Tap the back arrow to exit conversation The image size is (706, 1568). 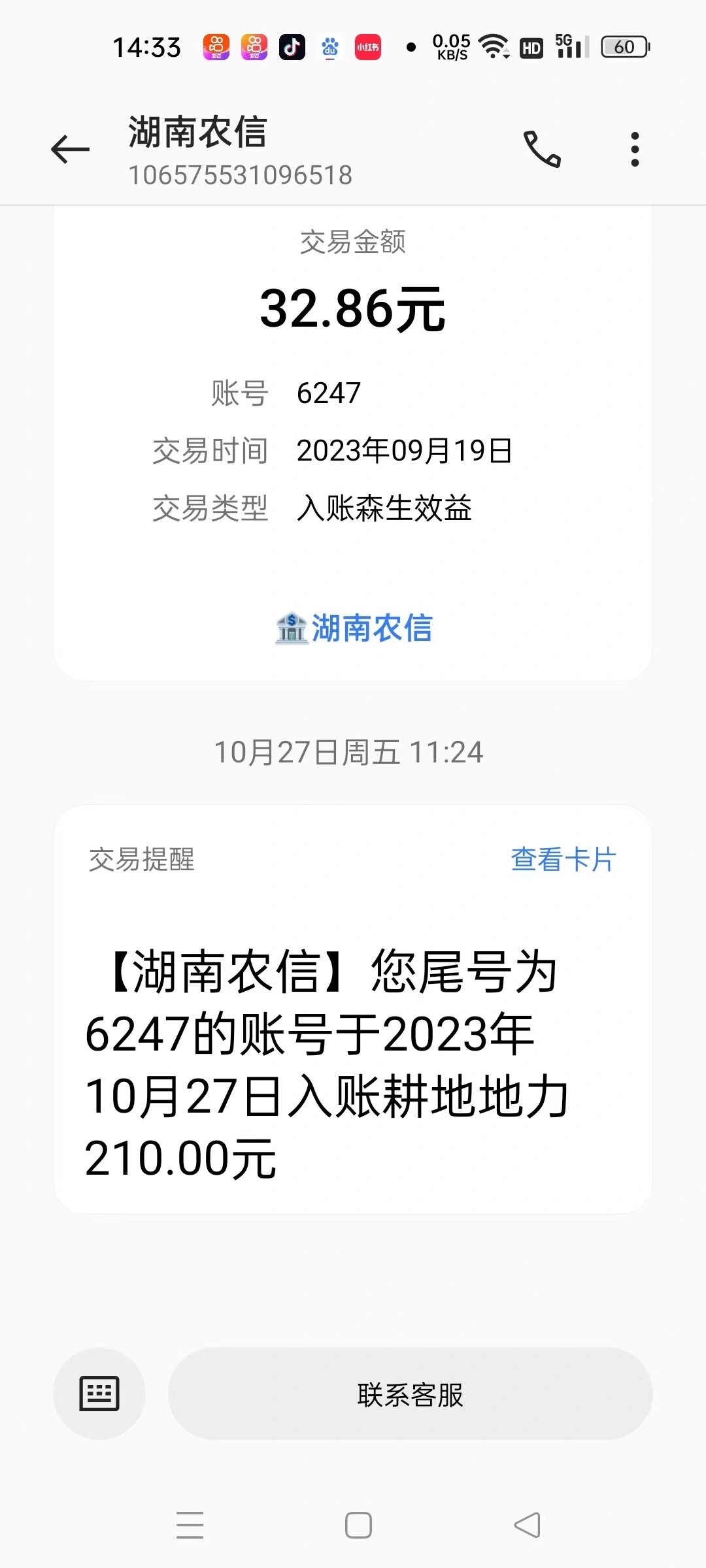[68, 148]
